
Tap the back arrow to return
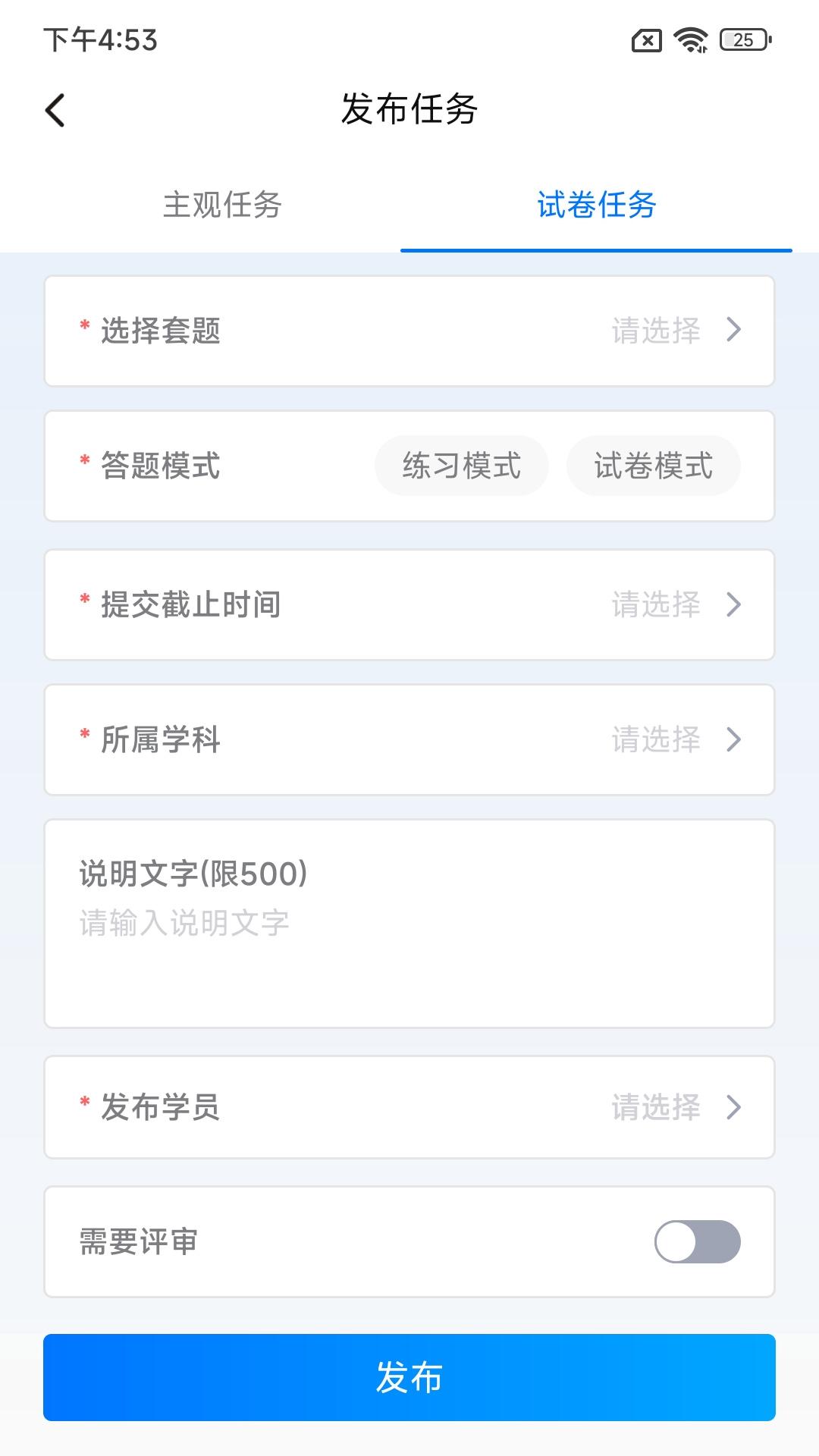click(55, 109)
